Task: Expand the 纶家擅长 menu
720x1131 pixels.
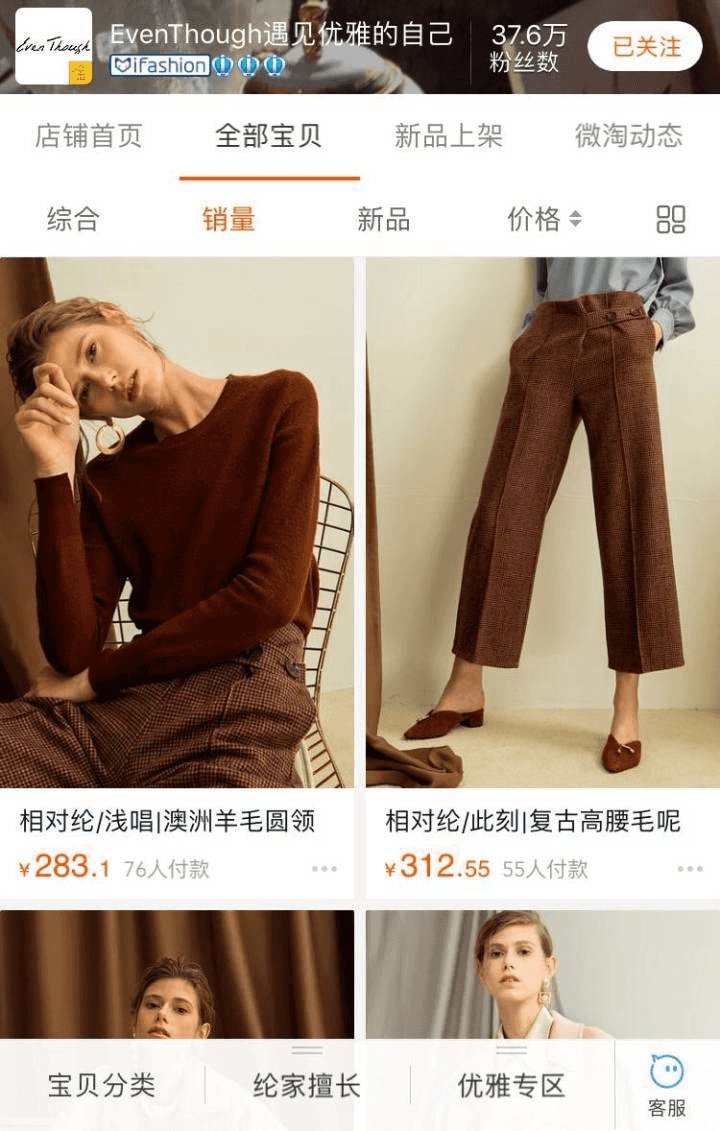Action: coord(307,1085)
